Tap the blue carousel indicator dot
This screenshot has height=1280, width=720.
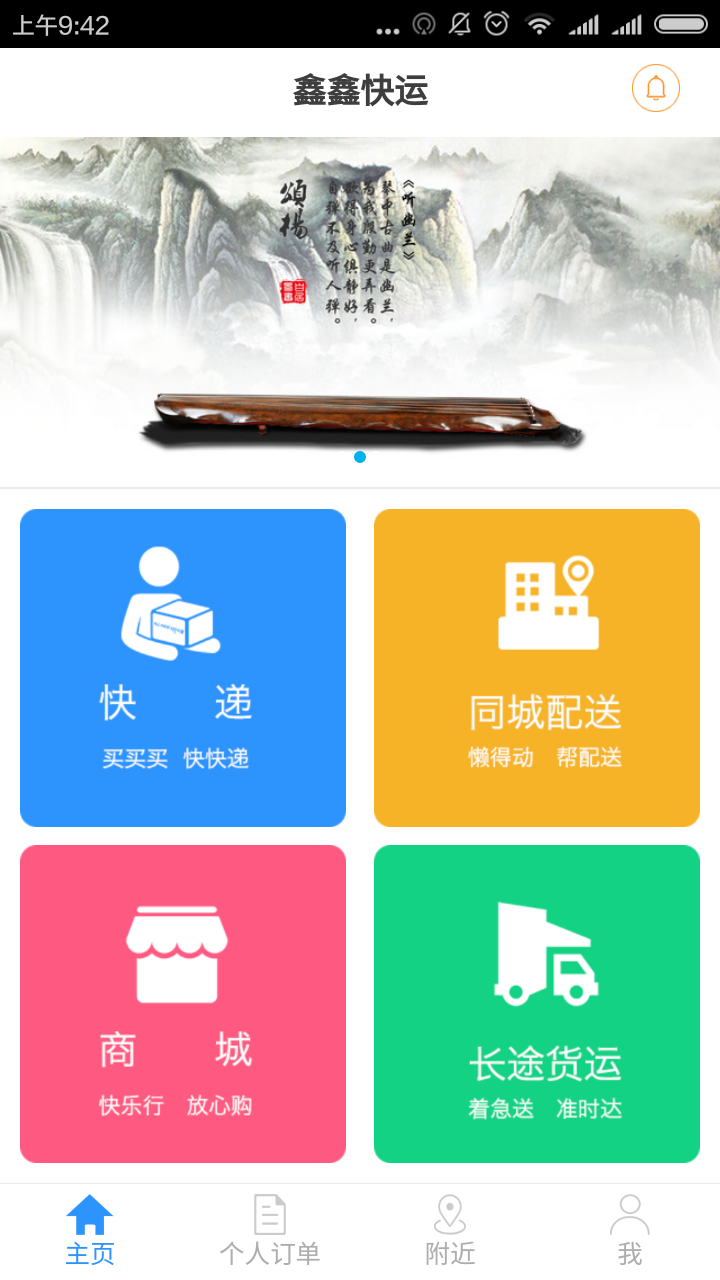coord(359,456)
